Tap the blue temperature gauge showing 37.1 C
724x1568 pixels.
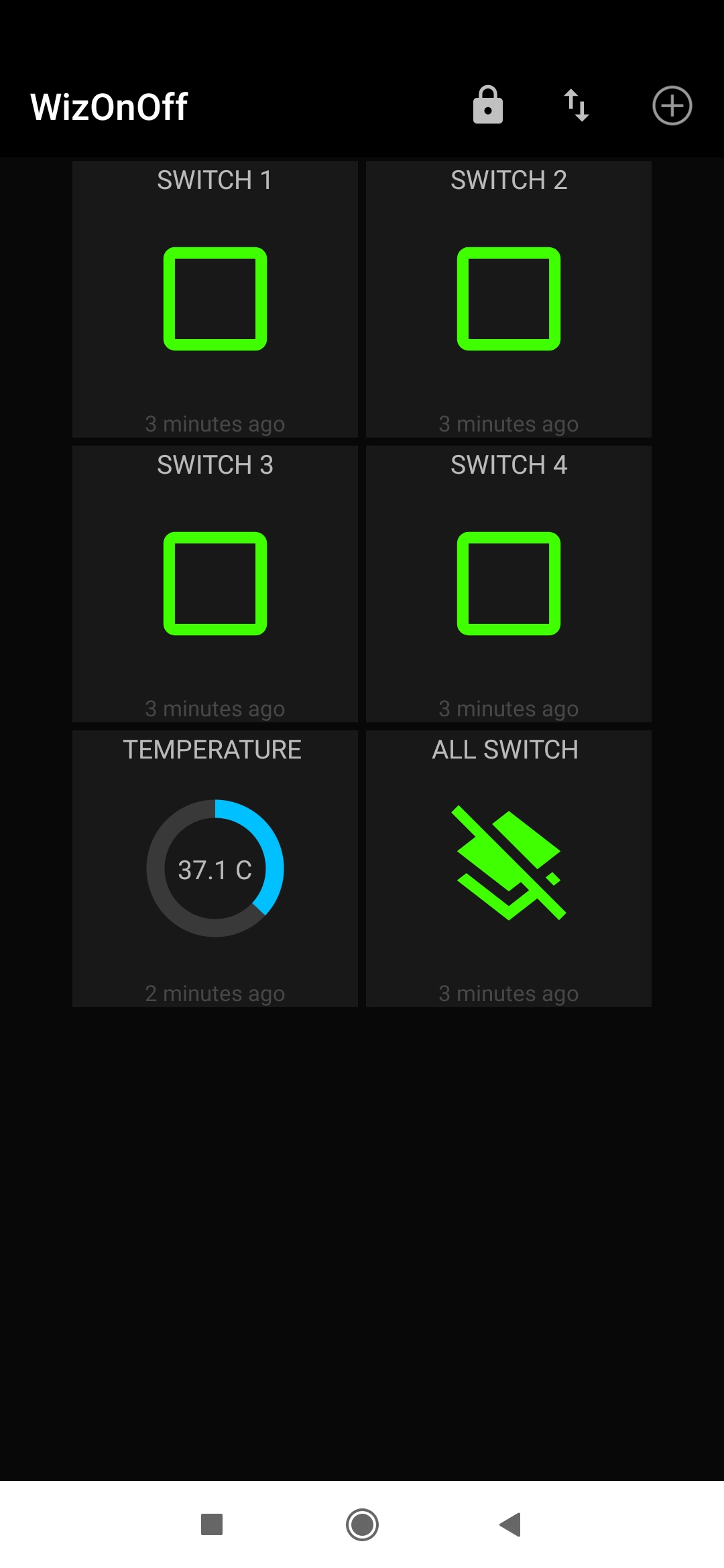(215, 868)
